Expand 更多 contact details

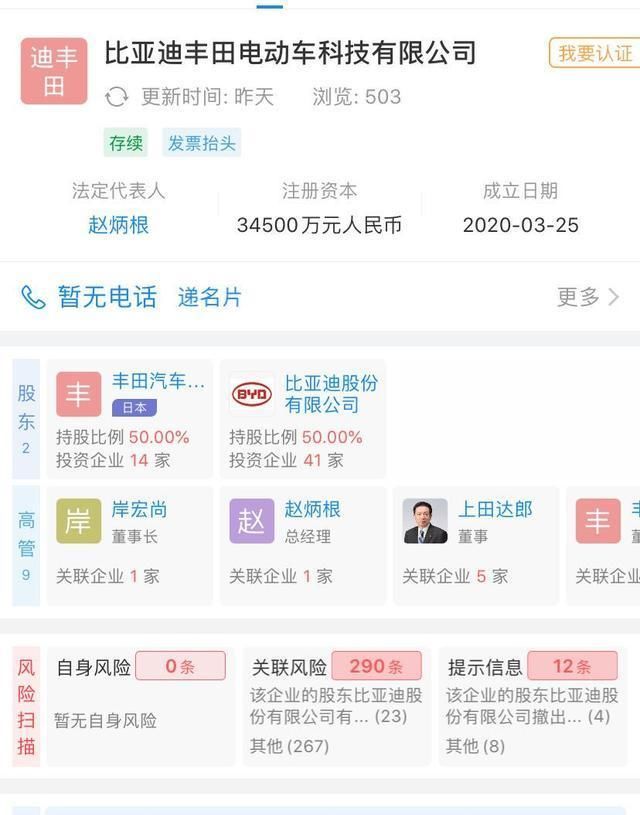pos(588,297)
